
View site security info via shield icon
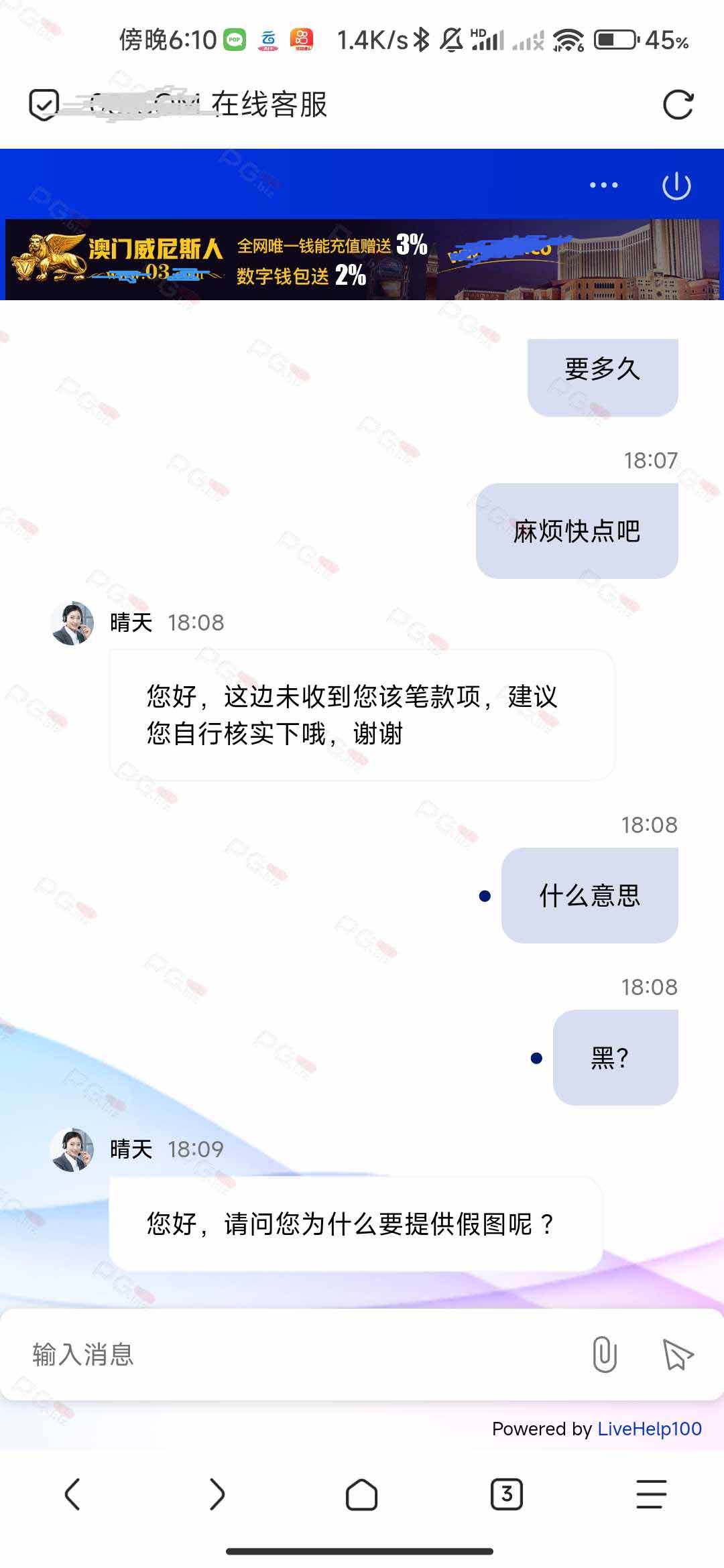pyautogui.click(x=44, y=105)
